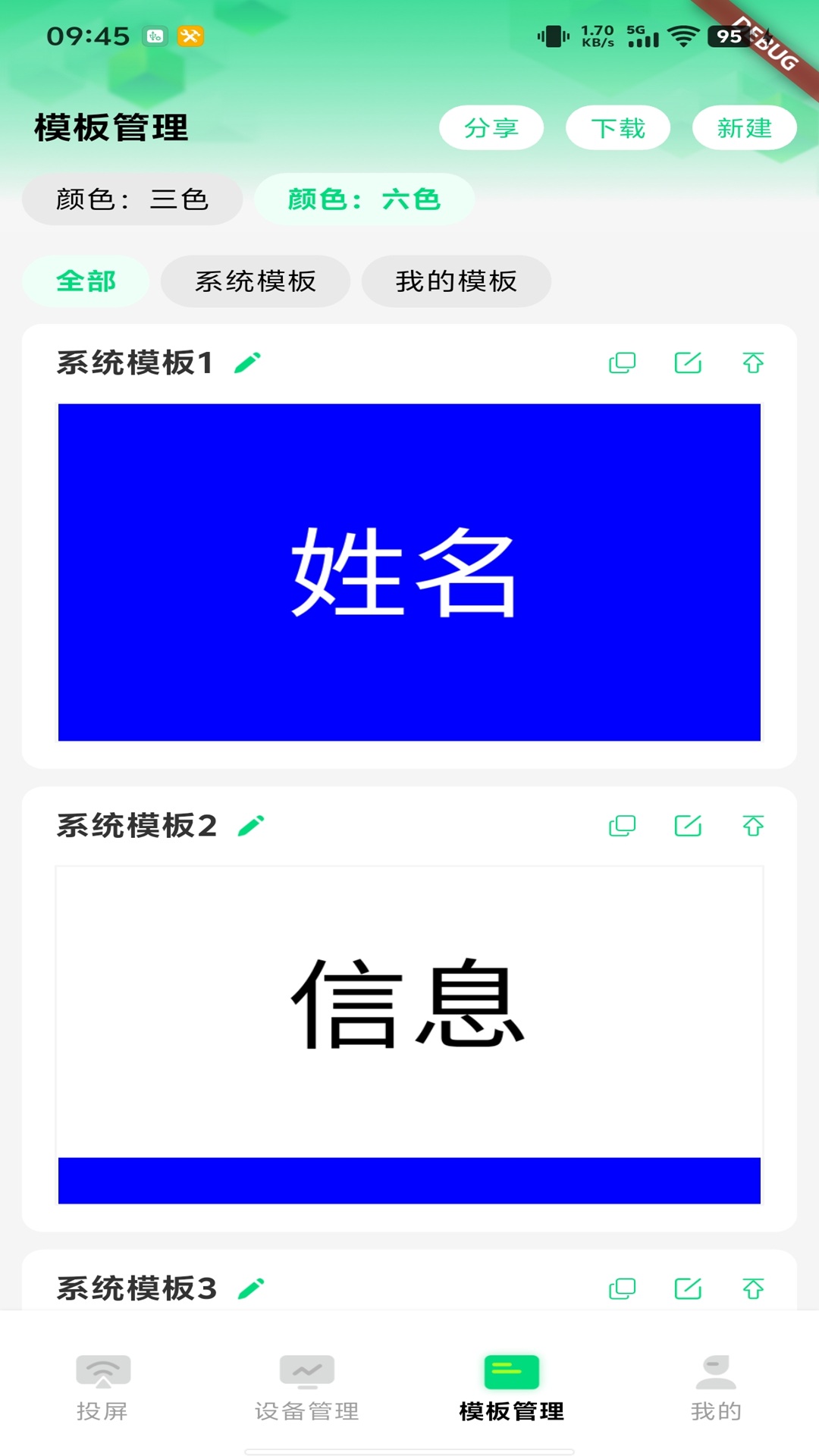The width and height of the screenshot is (819, 1456).
Task: Open 系统模板3 editor icon
Action: point(687,1288)
